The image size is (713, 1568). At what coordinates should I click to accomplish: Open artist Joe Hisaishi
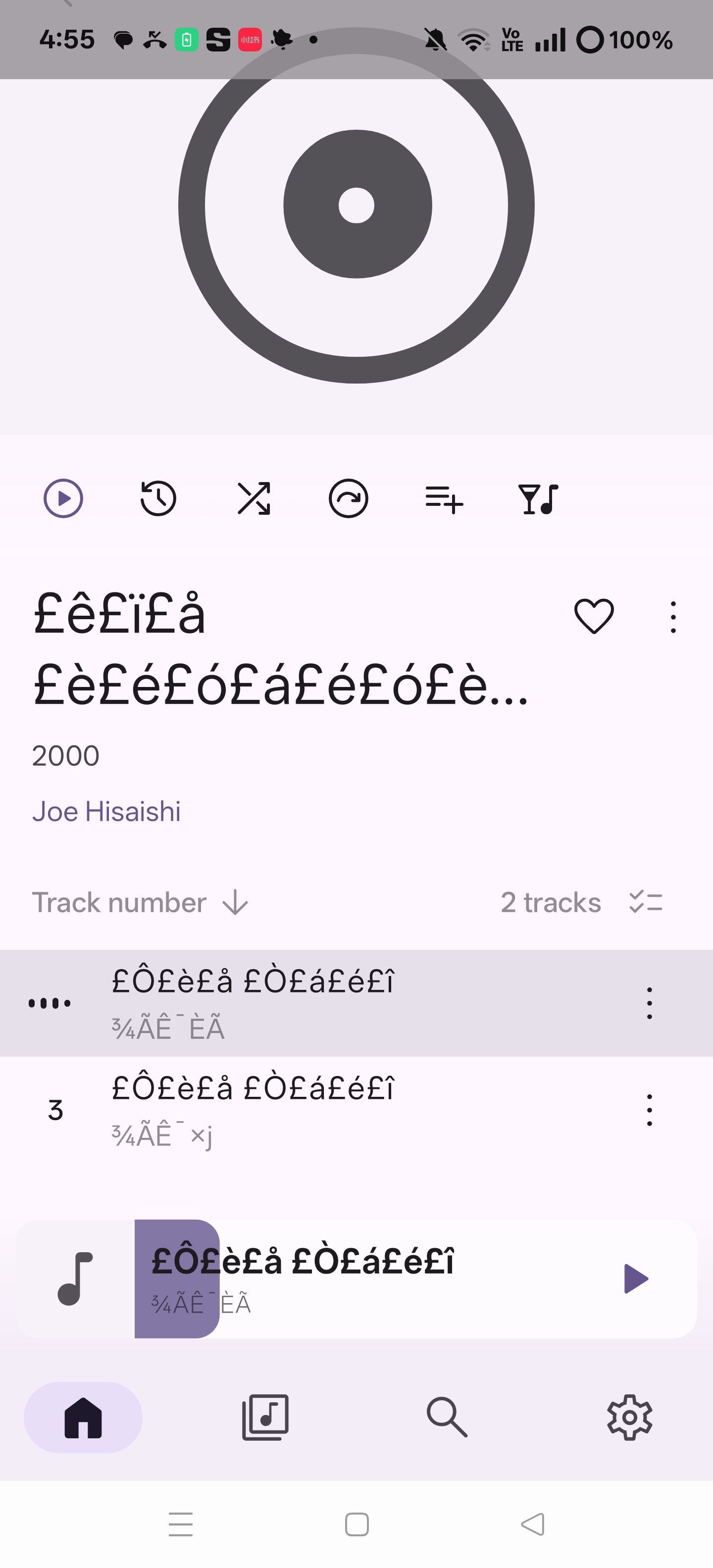point(106,811)
